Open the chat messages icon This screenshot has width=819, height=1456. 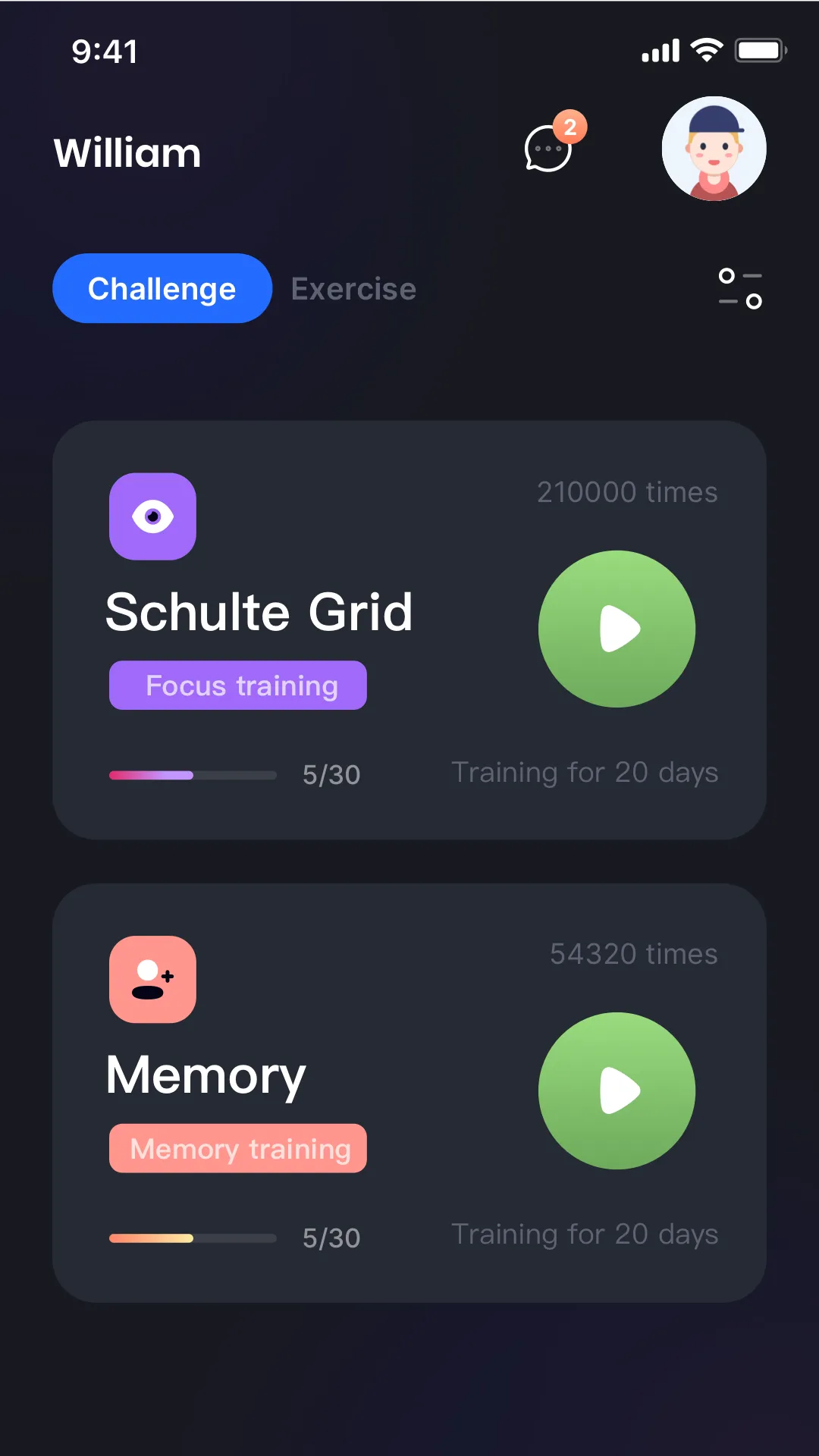point(546,149)
